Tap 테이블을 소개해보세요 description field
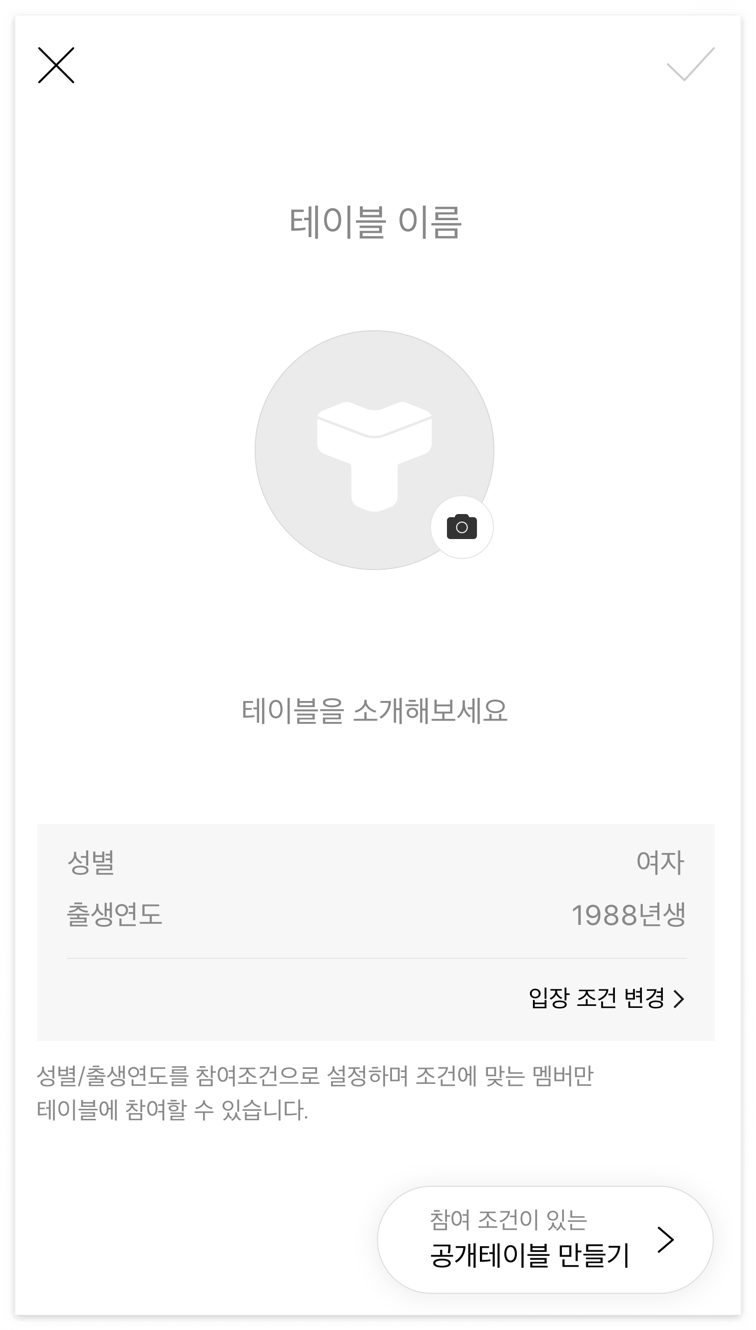 click(375, 711)
